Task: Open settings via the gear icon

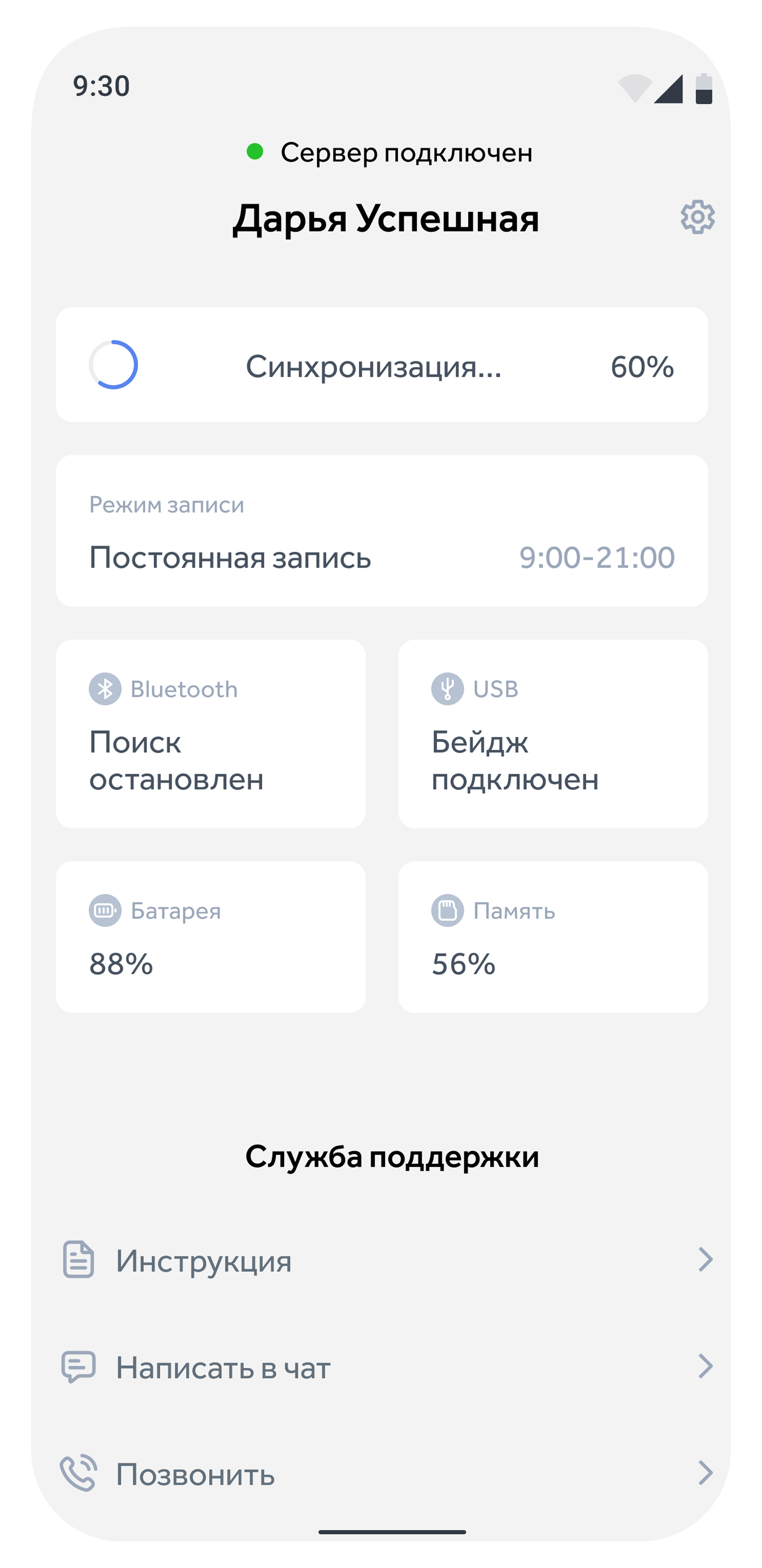Action: [x=697, y=217]
